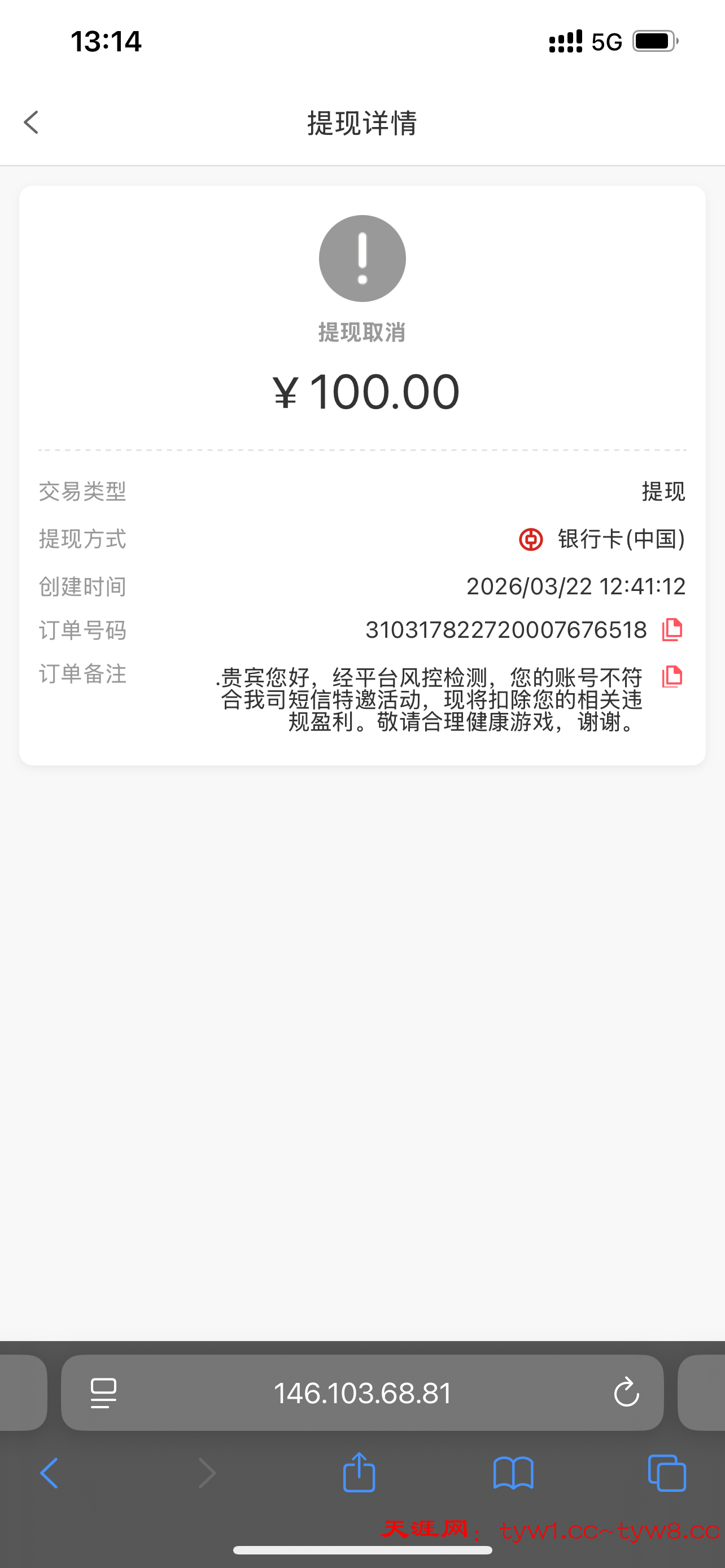Open page settings icon left of address bar

coord(103,1392)
